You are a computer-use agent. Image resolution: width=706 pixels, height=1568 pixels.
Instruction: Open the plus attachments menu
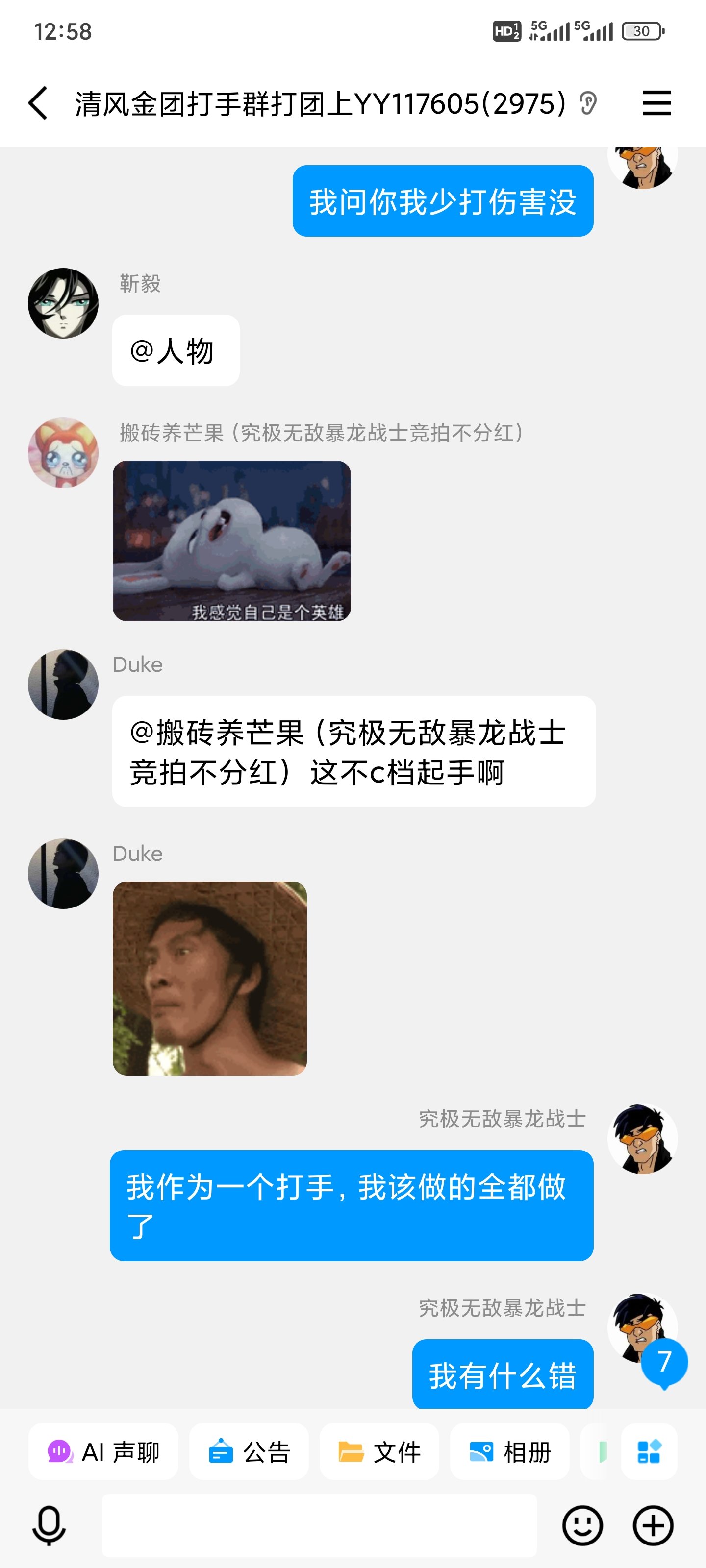click(653, 1525)
